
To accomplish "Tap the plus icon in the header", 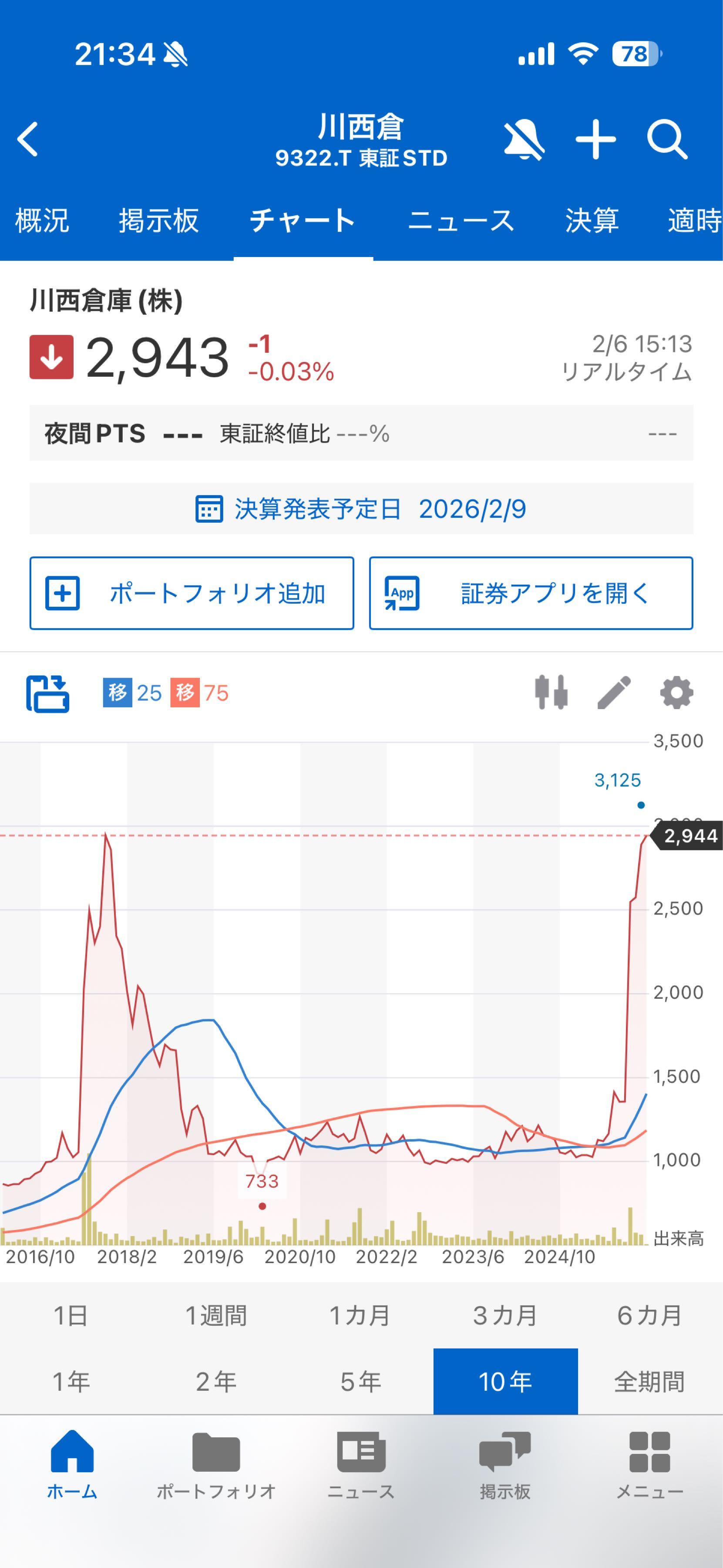I will (x=596, y=139).
